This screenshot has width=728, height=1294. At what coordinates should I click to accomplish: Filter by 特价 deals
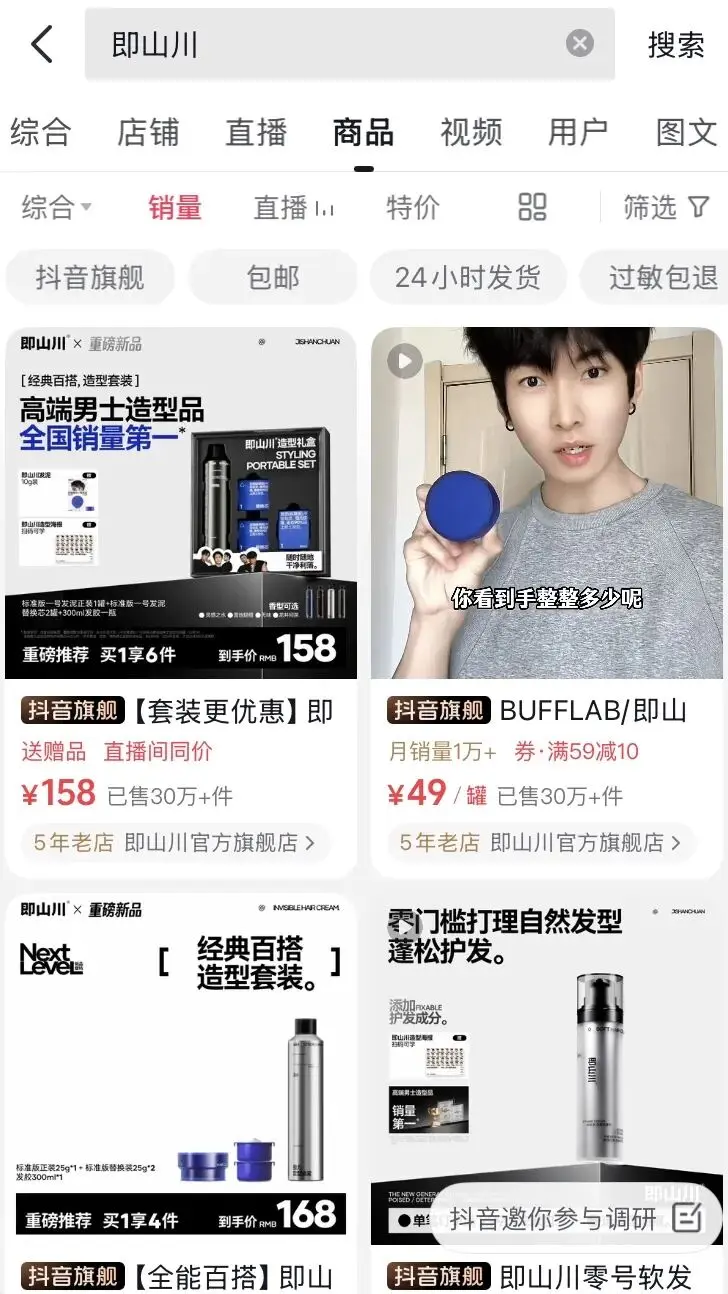(x=412, y=207)
